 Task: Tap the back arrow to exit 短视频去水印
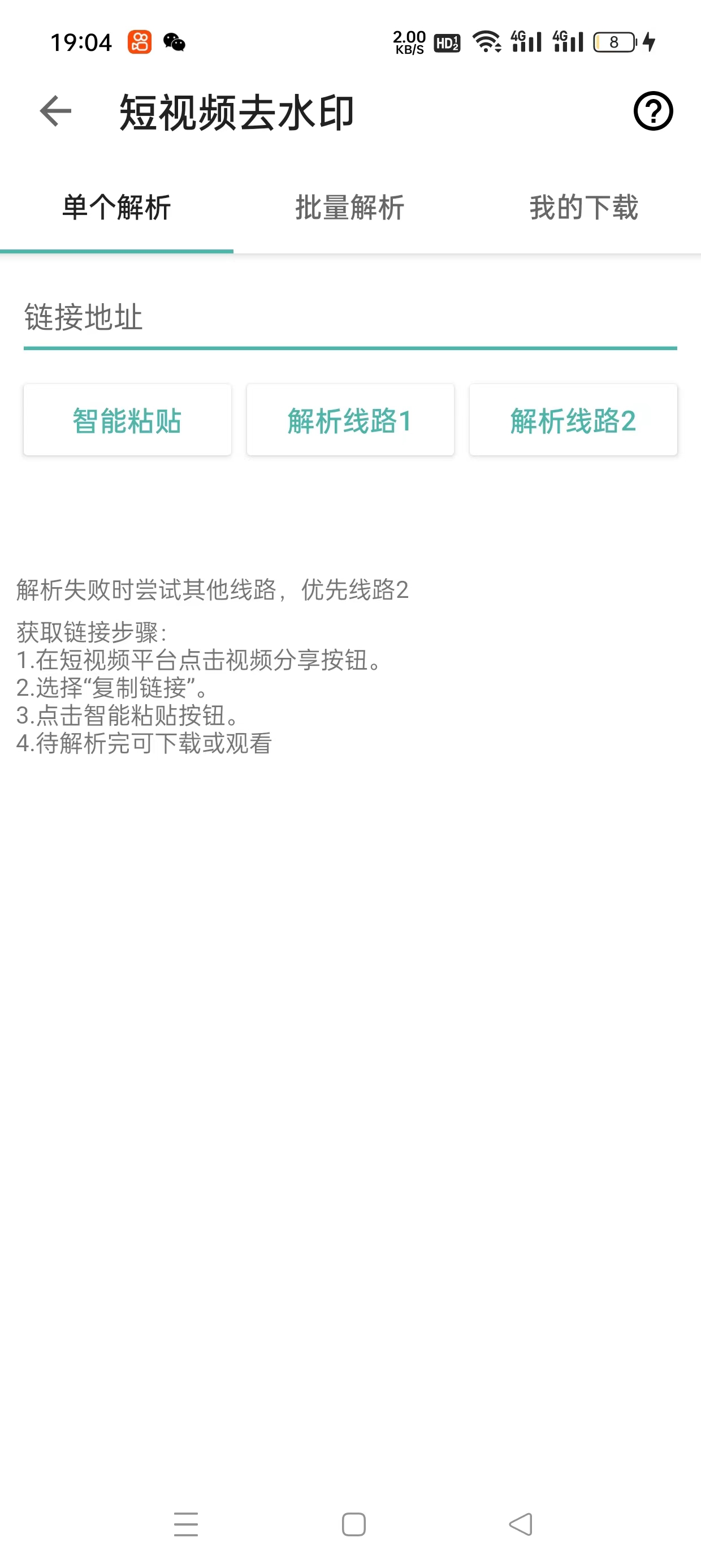[54, 111]
